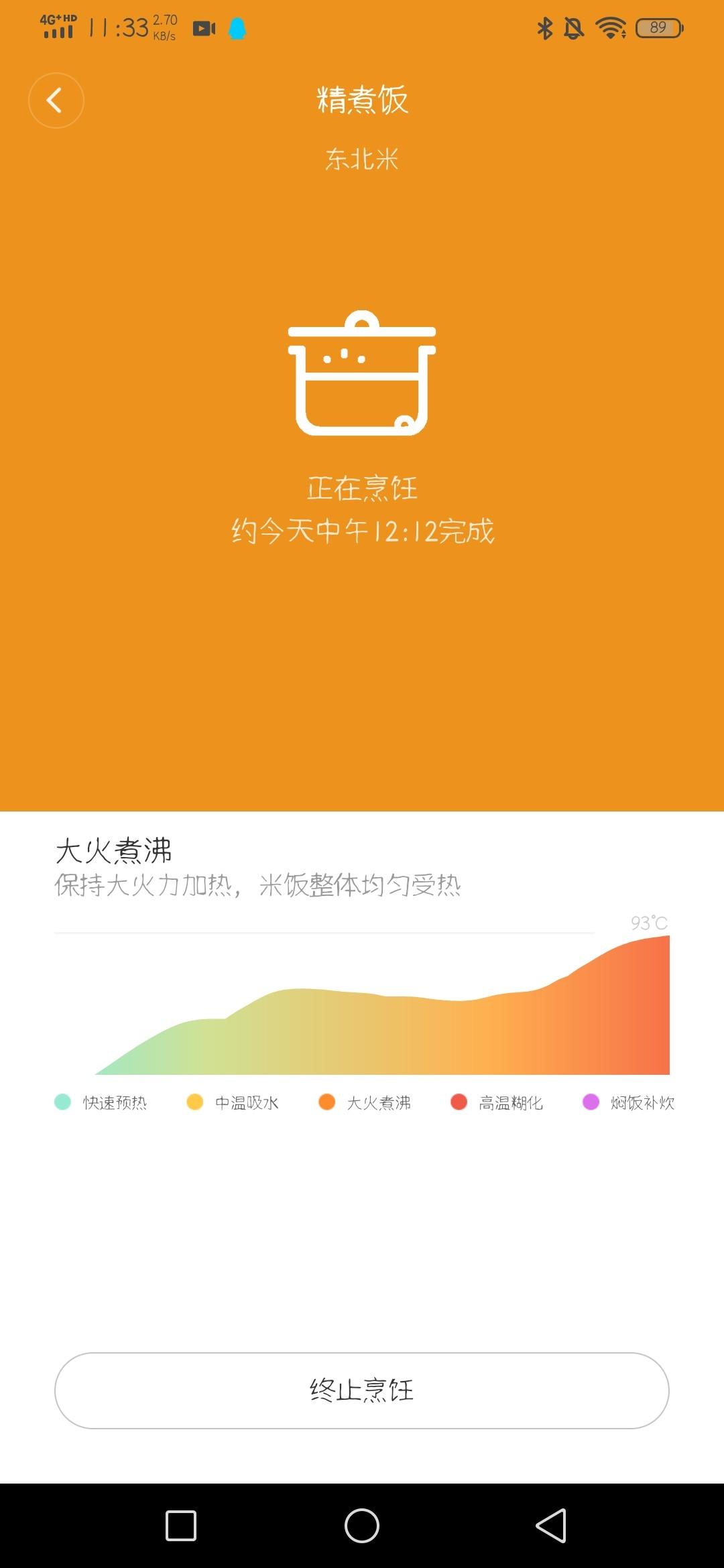
Task: Tap the video player icon in status bar
Action: (203, 28)
